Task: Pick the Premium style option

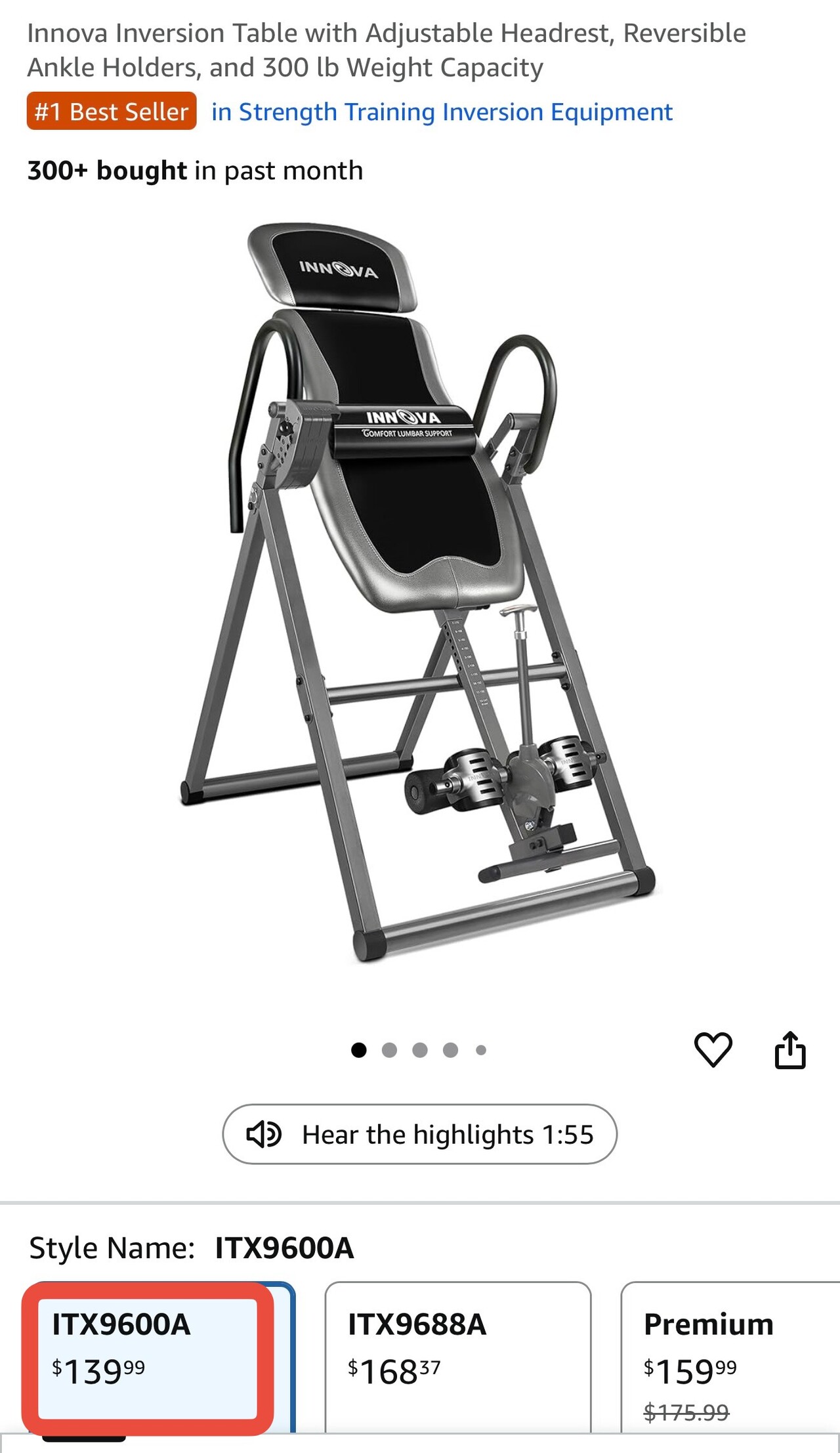Action: (x=728, y=1356)
